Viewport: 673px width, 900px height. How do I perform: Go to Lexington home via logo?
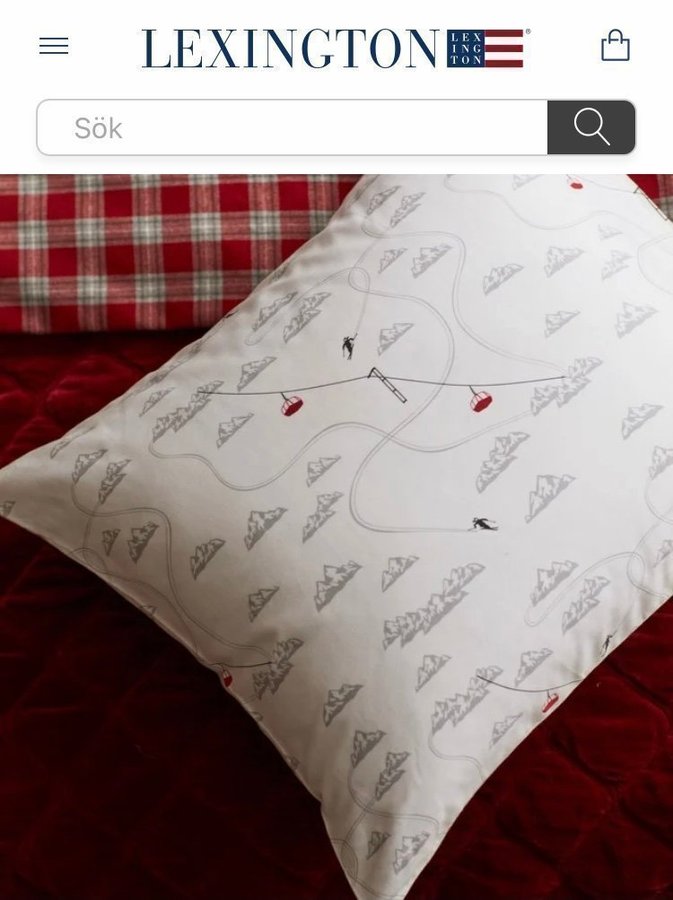(334, 48)
